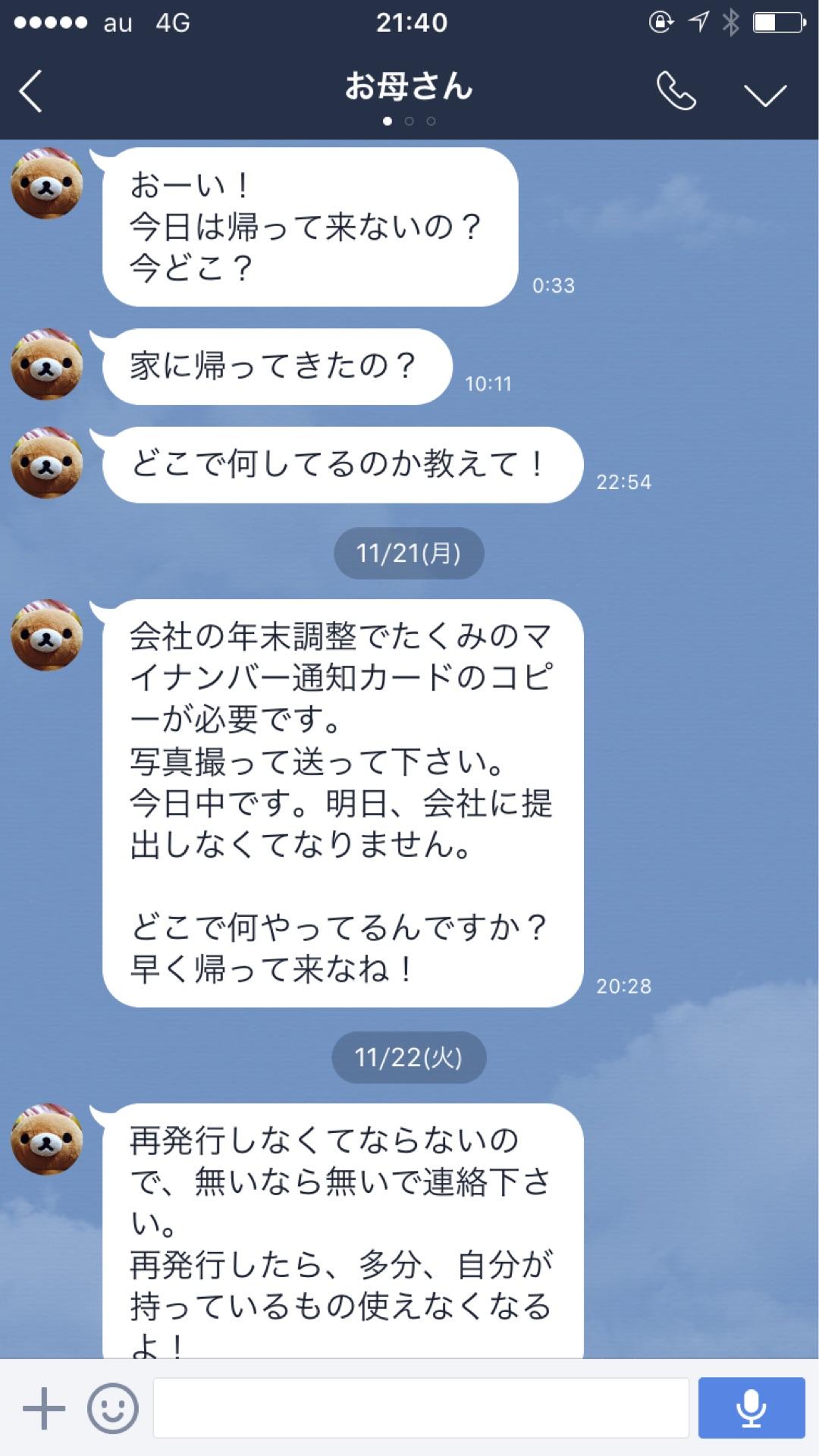This screenshot has width=819, height=1456.
Task: Tap the orientation lock icon in the status bar
Action: (x=659, y=22)
